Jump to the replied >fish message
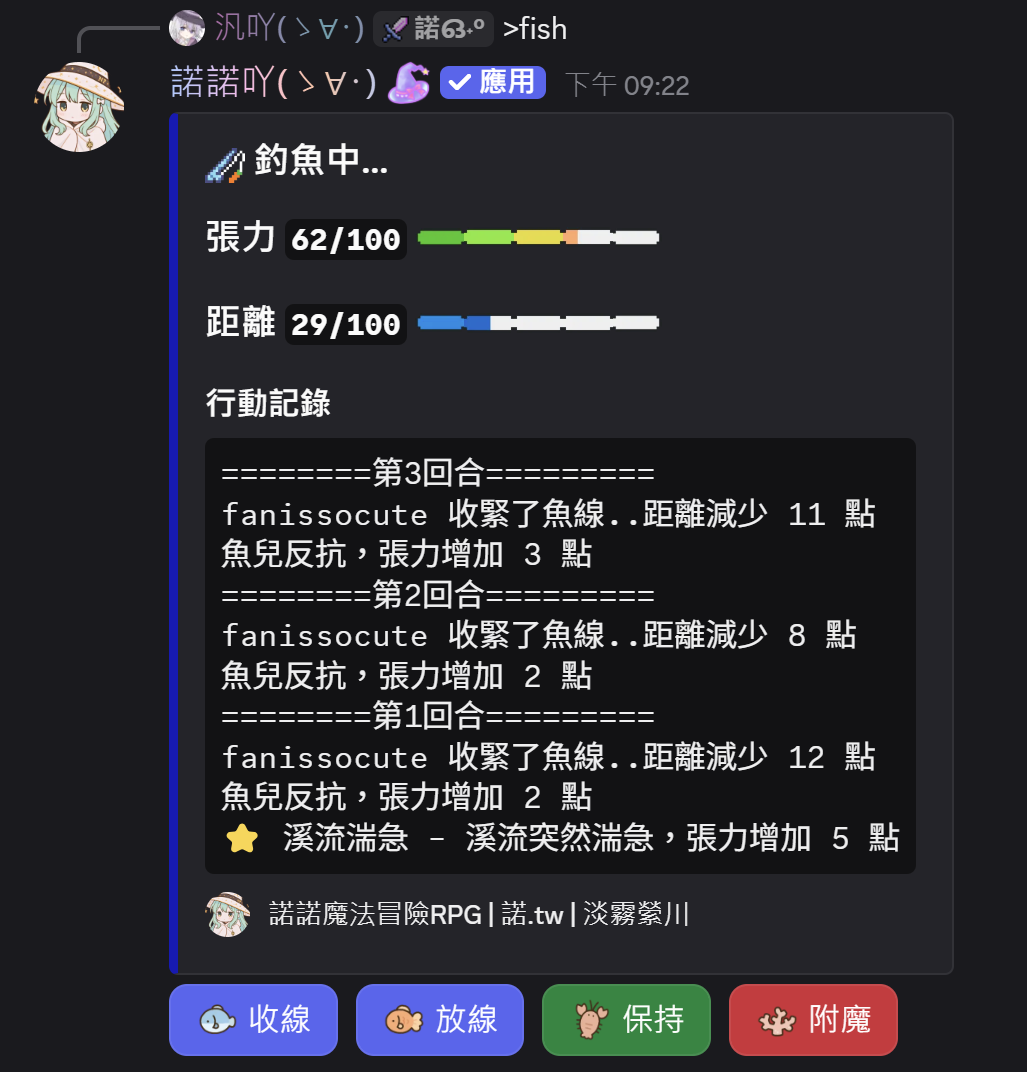 click(x=534, y=28)
